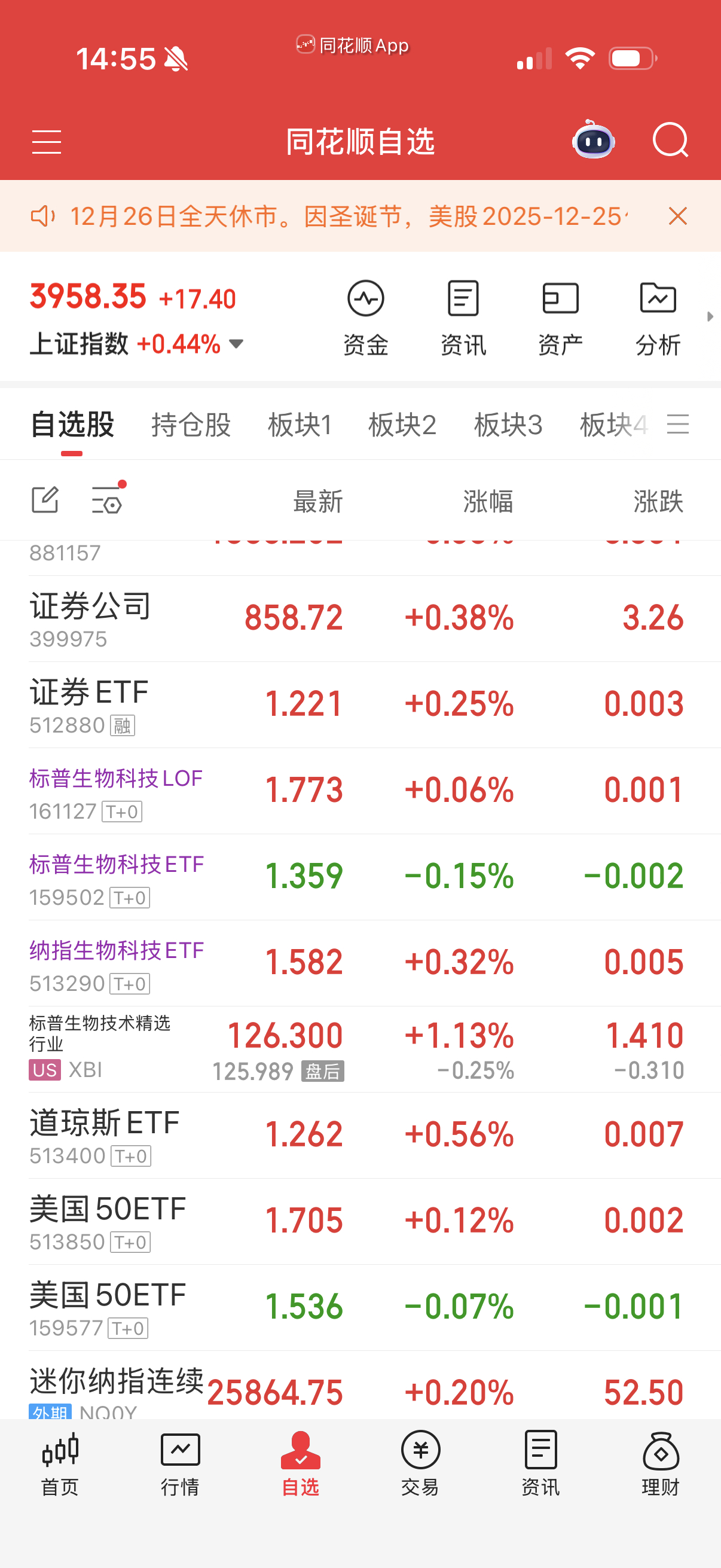Expand the 上证指数 dropdown arrow
This screenshot has height=1568, width=721.
(x=237, y=343)
